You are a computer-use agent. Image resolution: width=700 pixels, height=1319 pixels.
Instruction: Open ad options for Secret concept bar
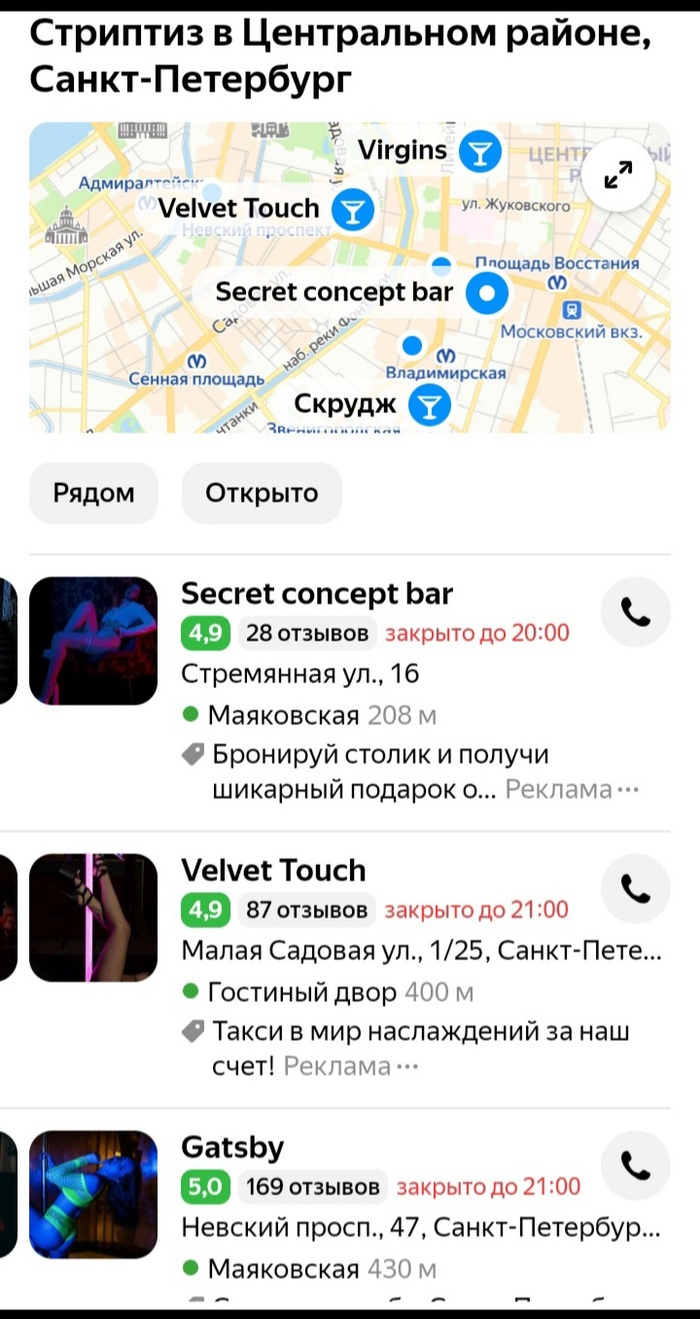[628, 790]
